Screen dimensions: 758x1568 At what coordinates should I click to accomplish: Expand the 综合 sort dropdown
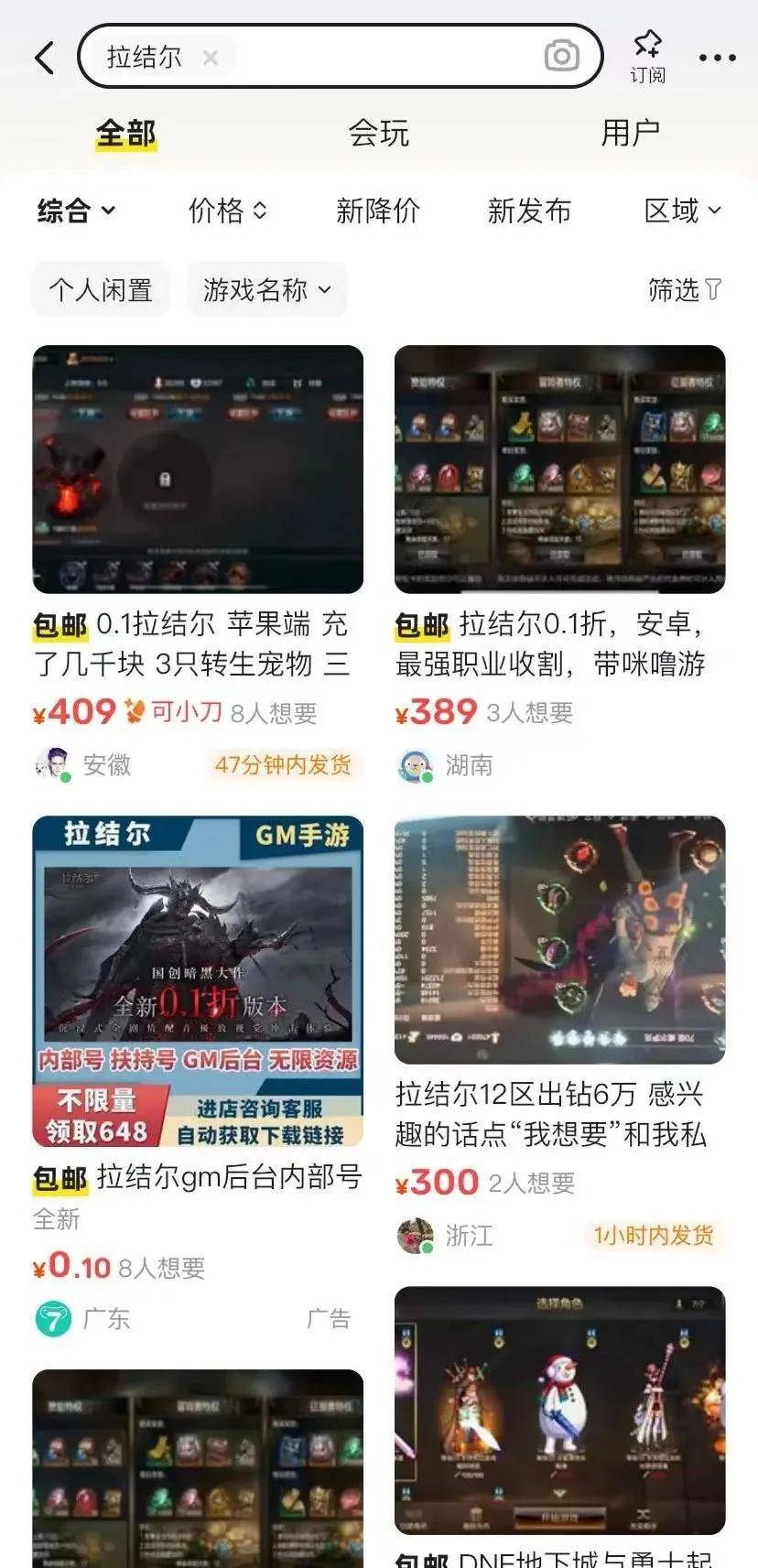(x=76, y=211)
